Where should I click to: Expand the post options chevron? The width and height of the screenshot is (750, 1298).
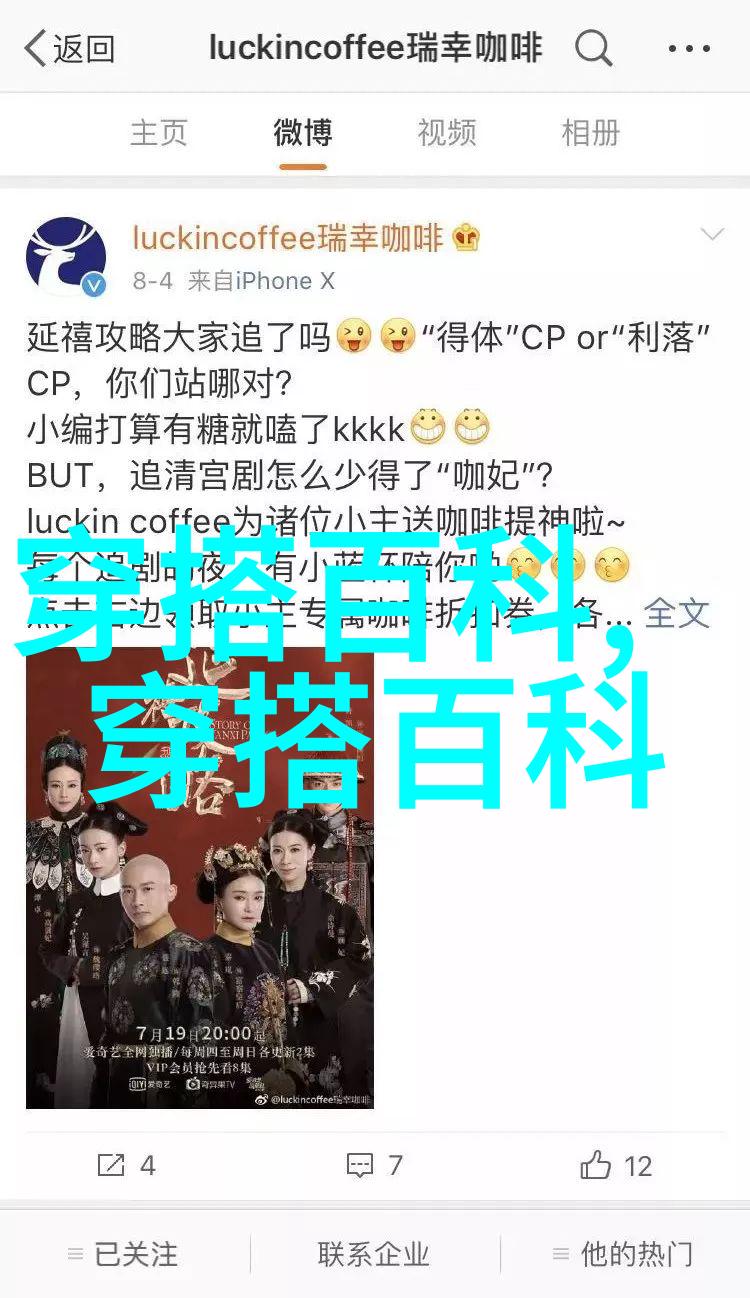(711, 236)
